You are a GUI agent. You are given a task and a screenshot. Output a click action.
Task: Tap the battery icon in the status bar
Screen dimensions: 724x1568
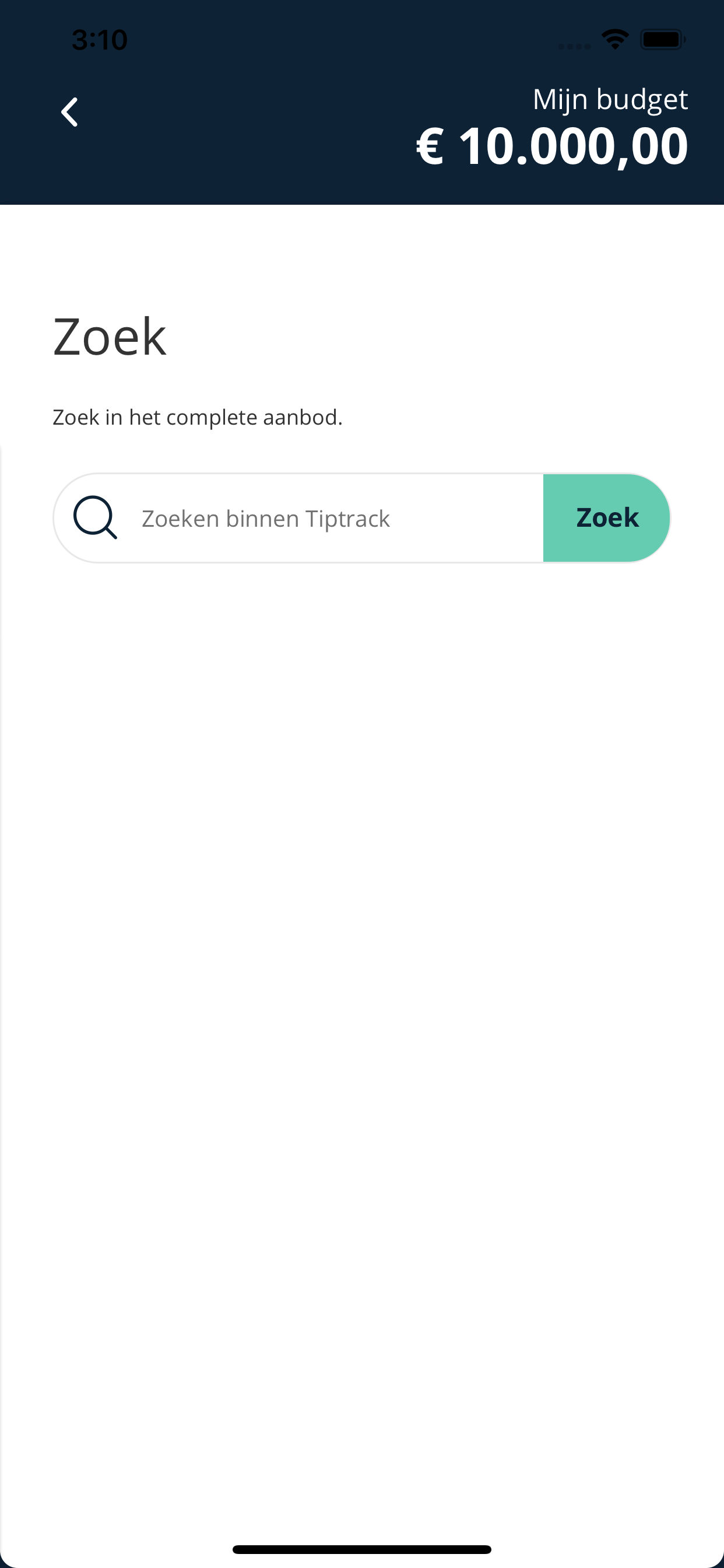pos(664,38)
